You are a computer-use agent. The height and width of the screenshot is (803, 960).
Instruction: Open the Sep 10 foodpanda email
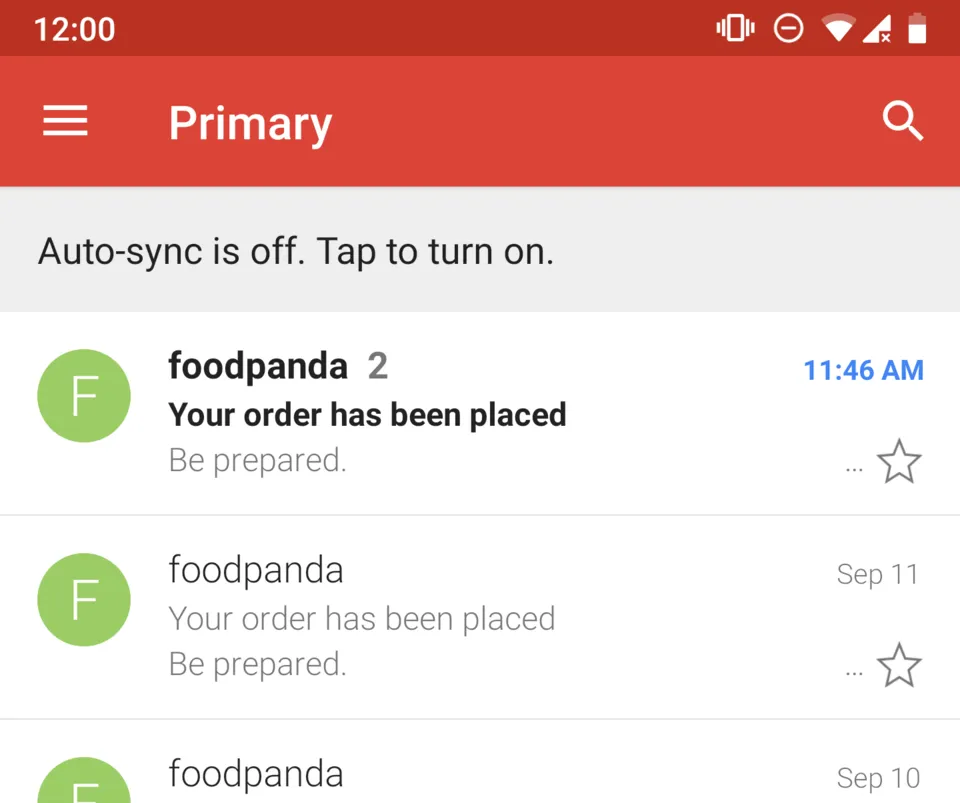480,776
